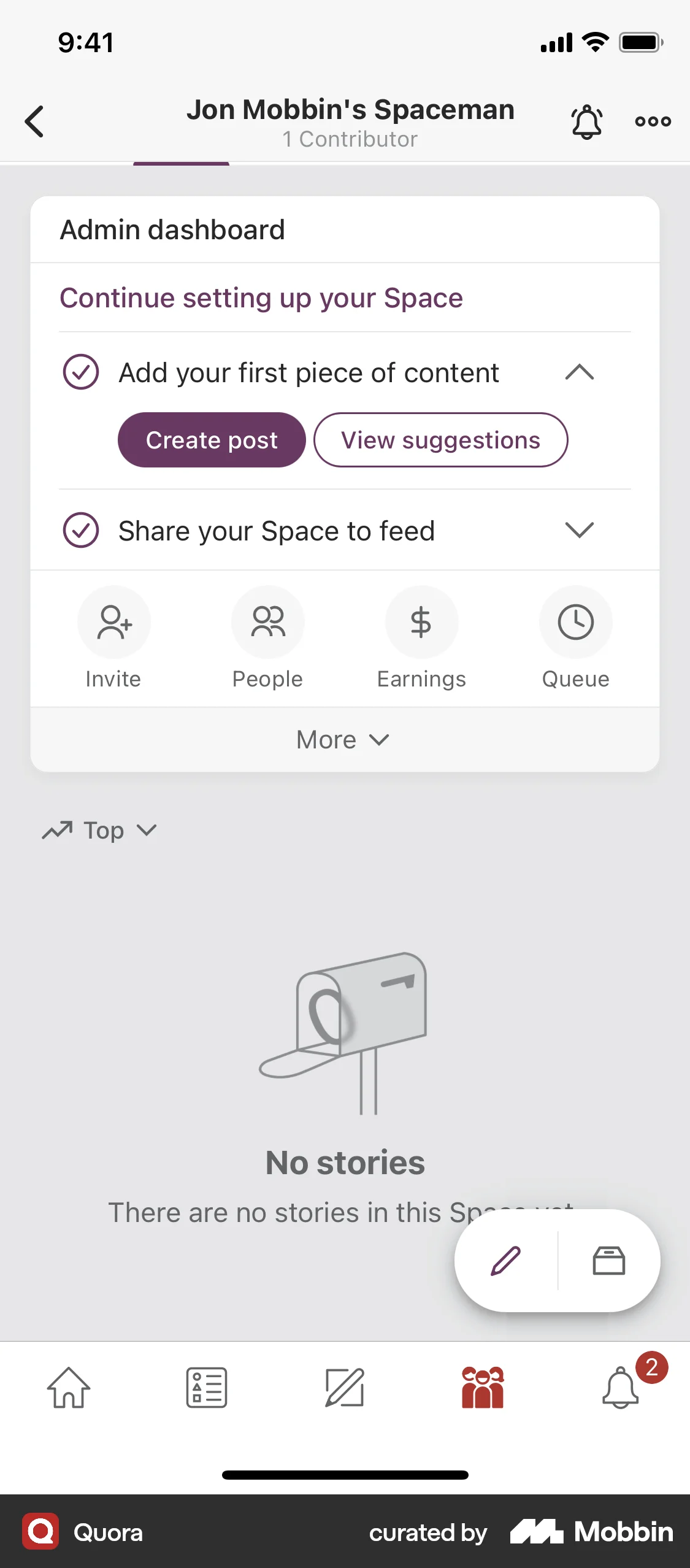Open the three-dot overflow menu

coord(652,121)
